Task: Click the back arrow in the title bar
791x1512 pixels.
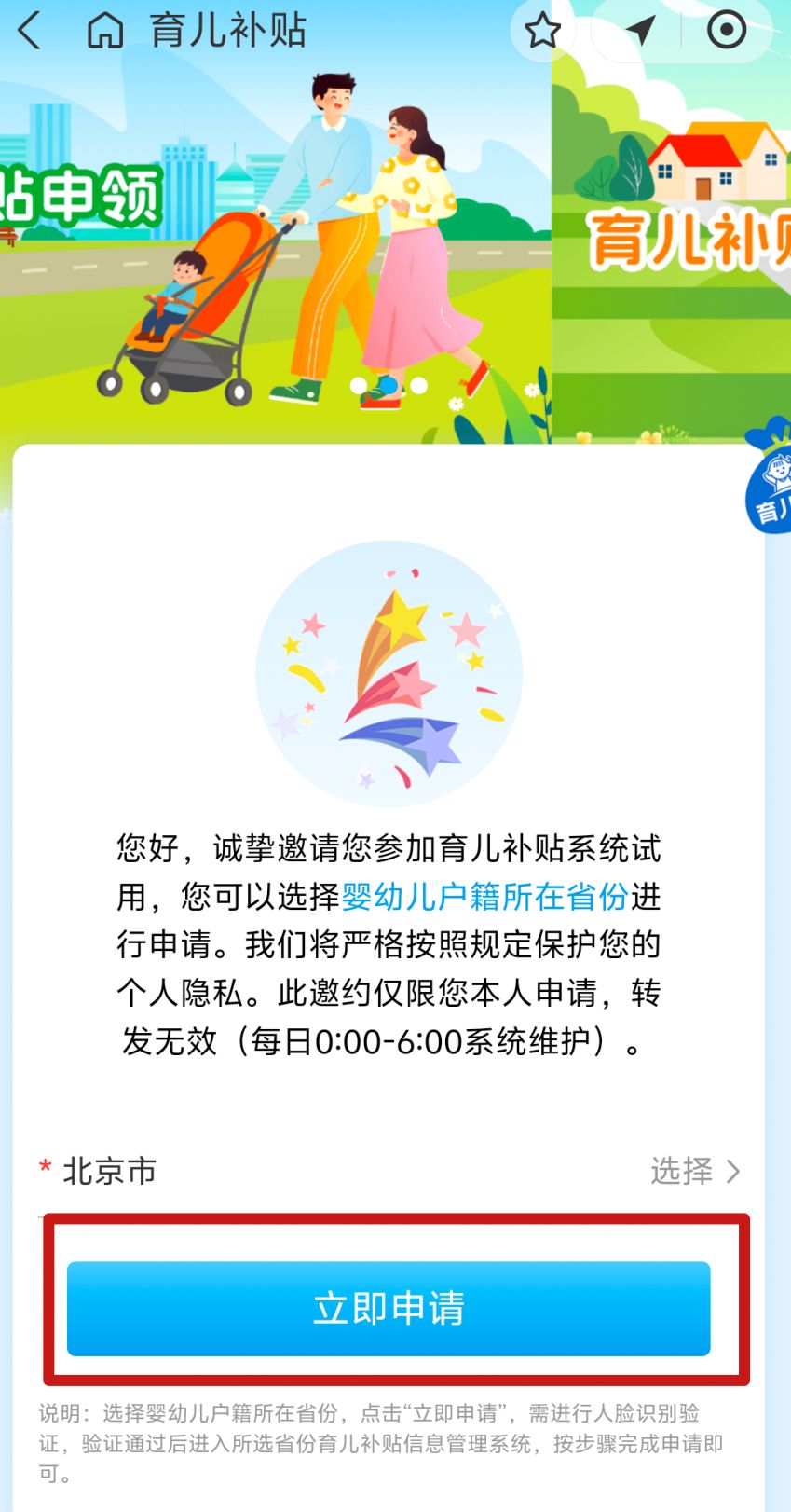Action: 26,31
